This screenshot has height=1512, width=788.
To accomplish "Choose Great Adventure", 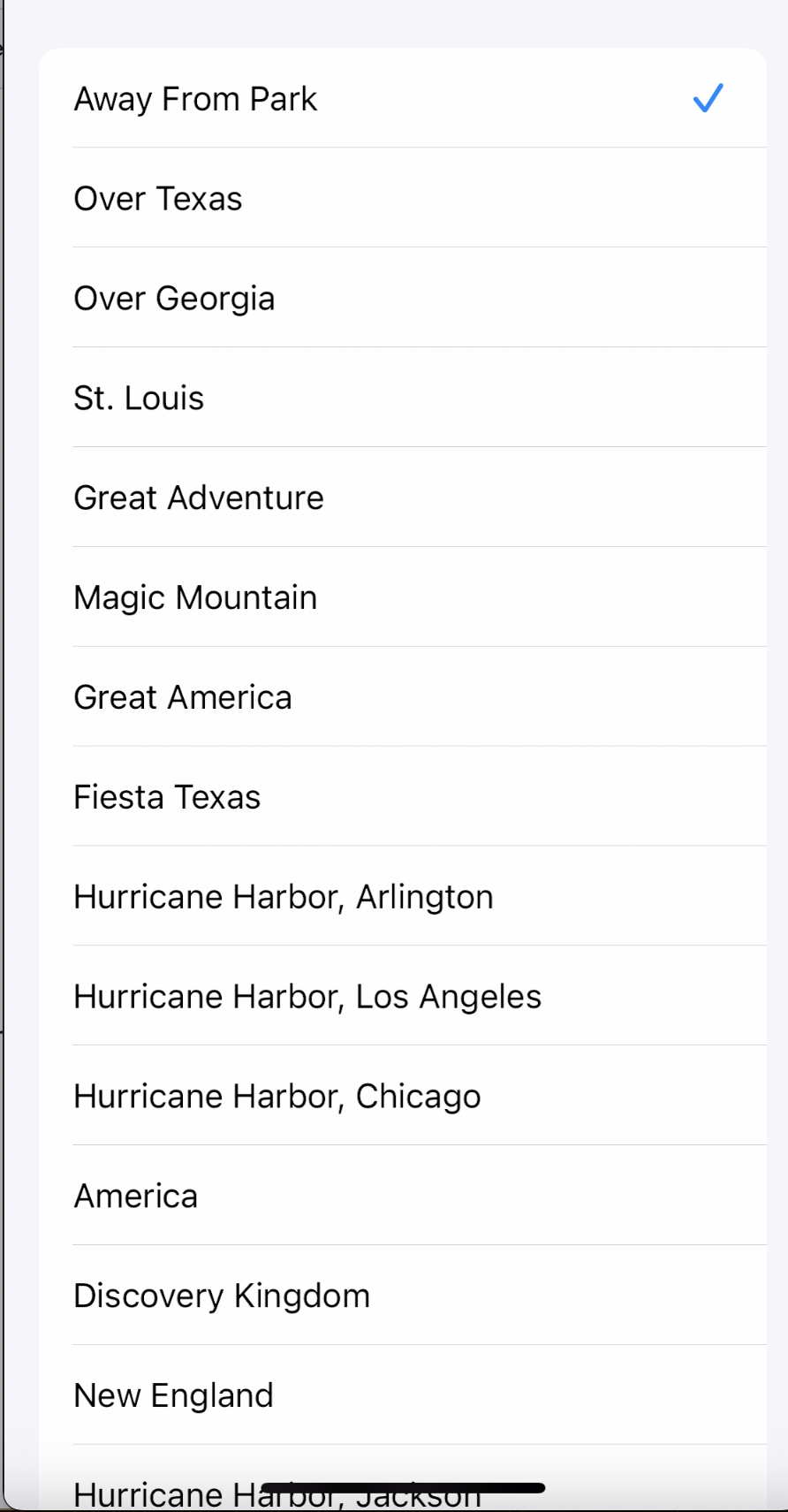I will (403, 498).
